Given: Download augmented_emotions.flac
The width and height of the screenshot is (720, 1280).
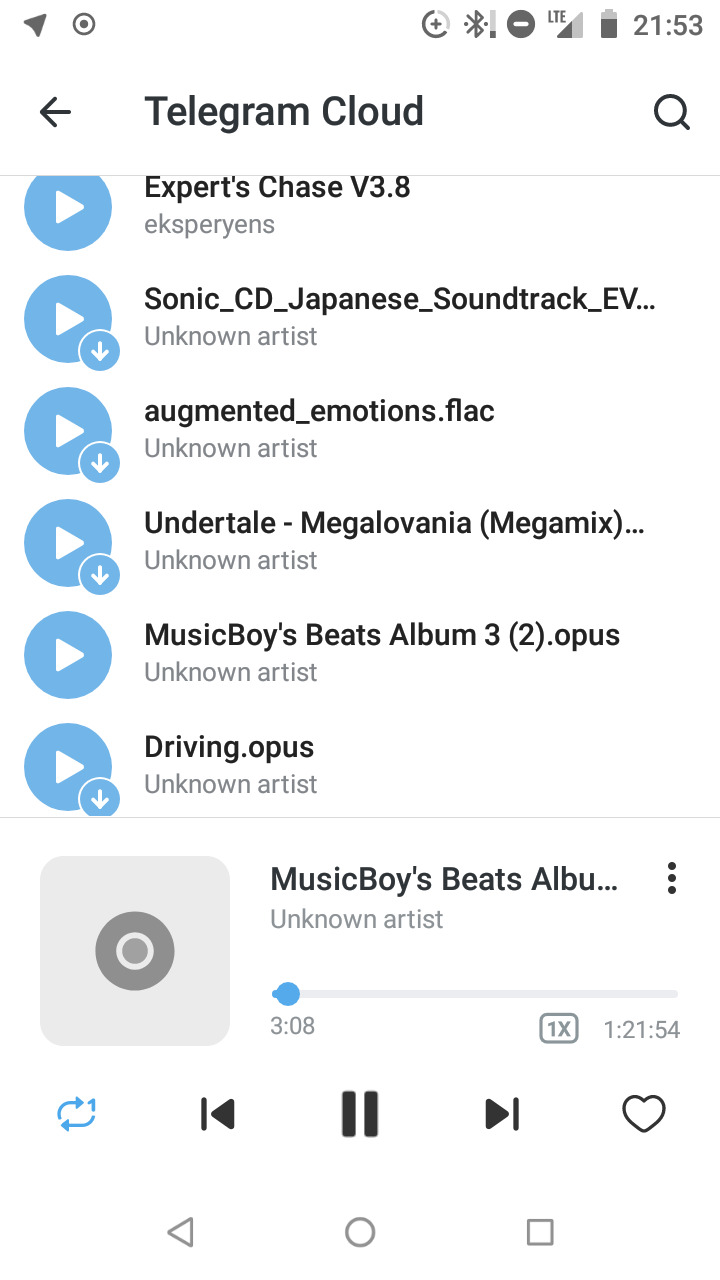Looking at the screenshot, I should [100, 463].
